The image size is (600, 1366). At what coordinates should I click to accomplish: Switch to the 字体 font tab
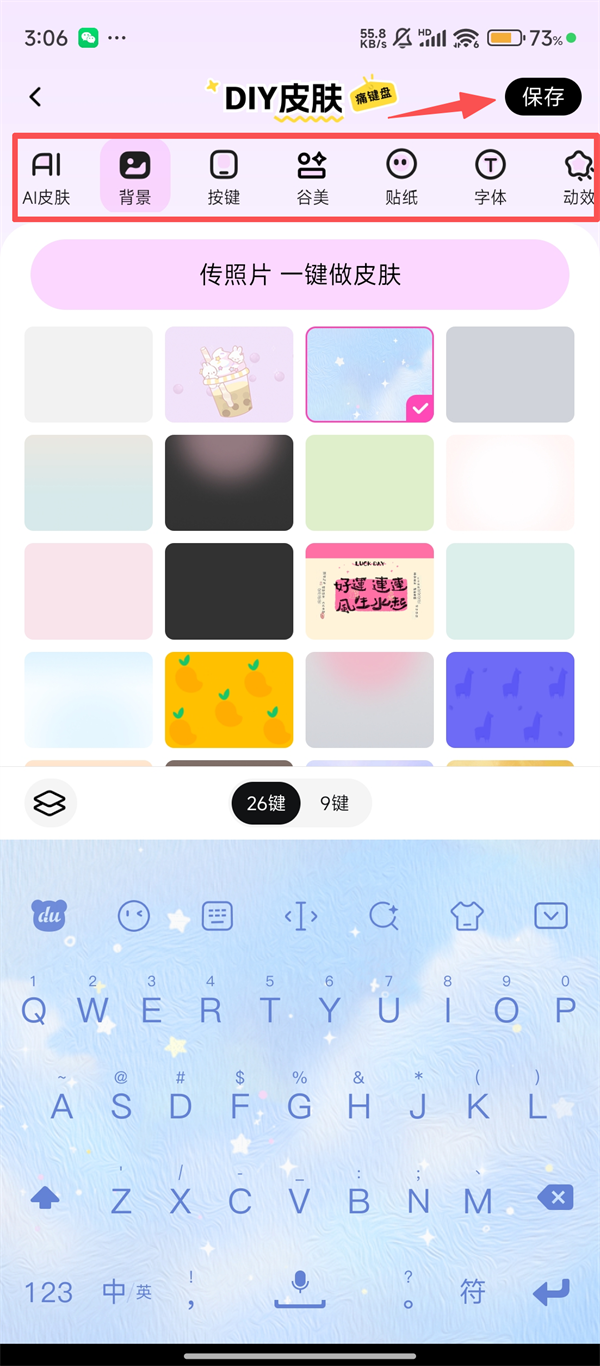[x=490, y=177]
